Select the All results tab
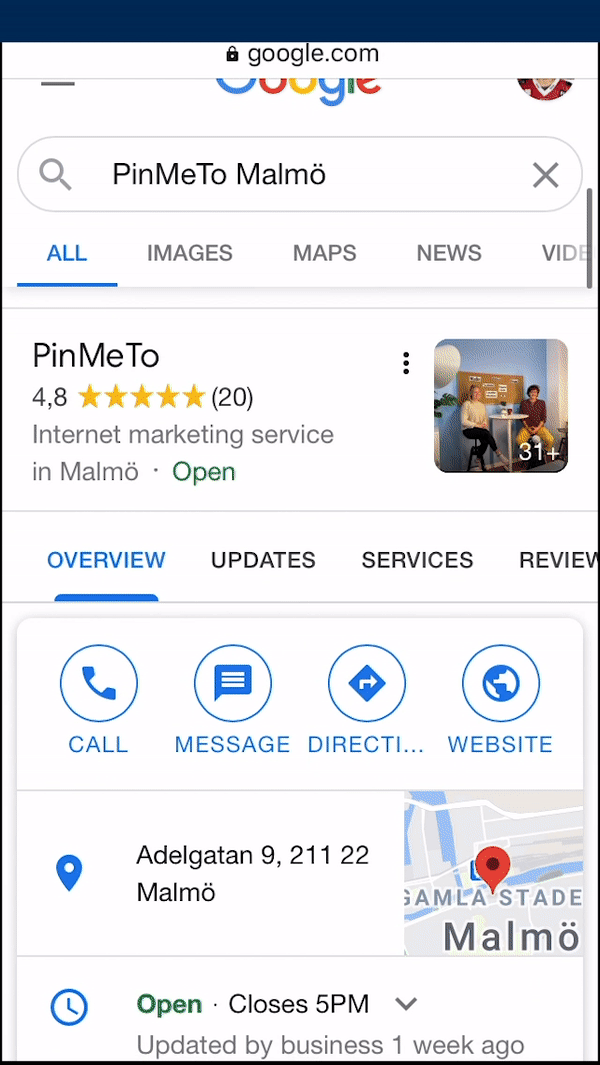 pos(67,253)
